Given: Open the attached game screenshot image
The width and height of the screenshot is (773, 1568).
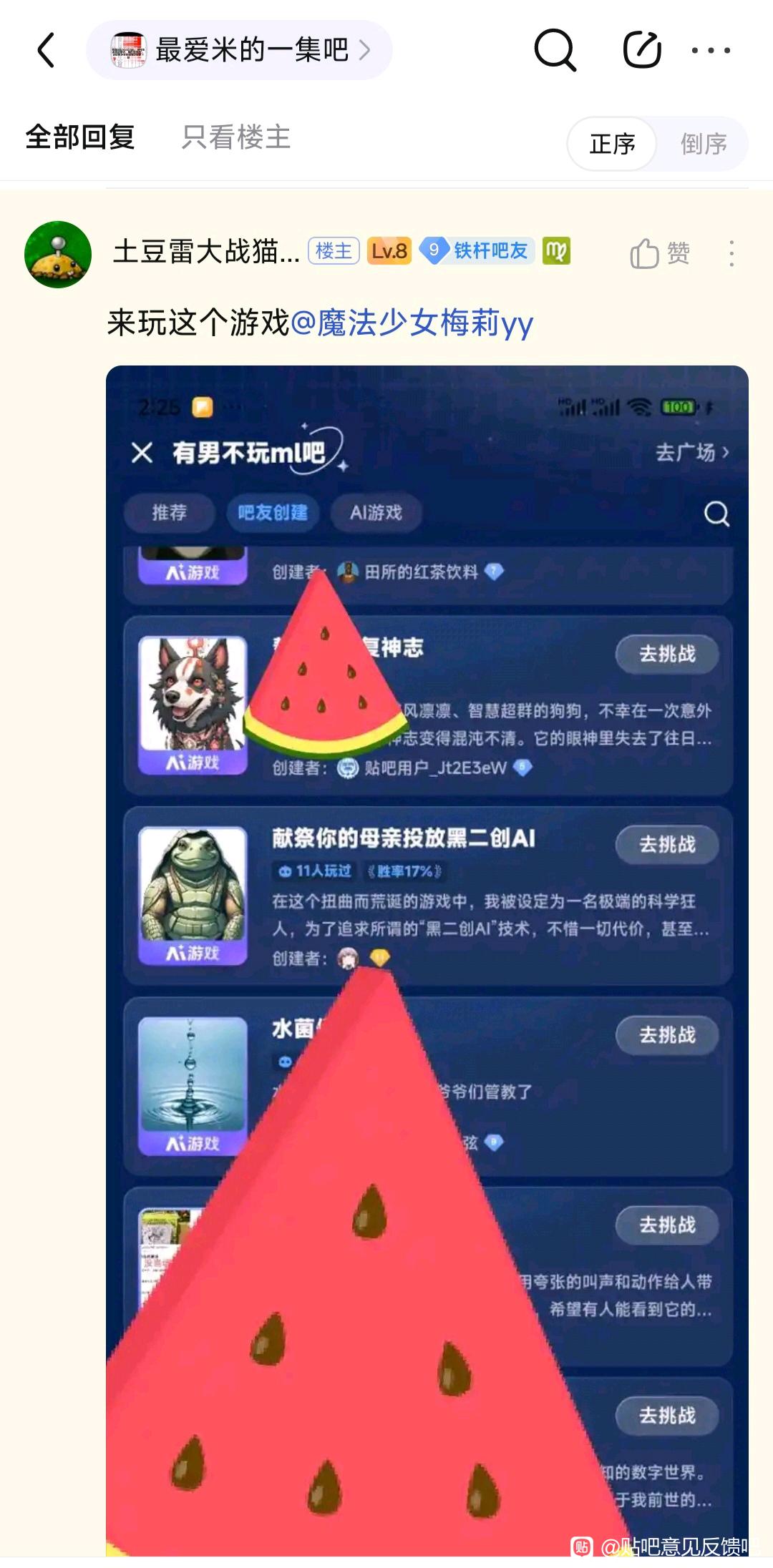Looking at the screenshot, I should (427, 961).
